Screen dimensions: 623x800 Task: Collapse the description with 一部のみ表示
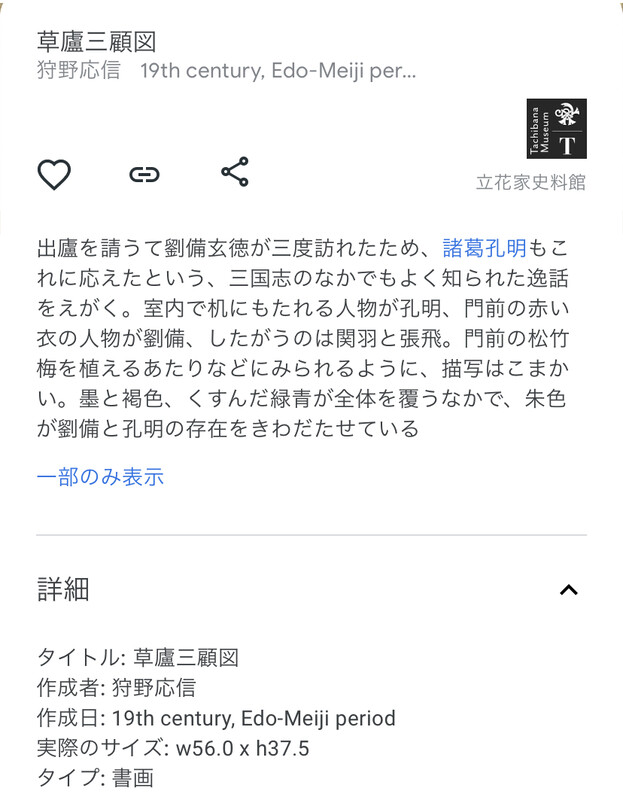point(100,477)
